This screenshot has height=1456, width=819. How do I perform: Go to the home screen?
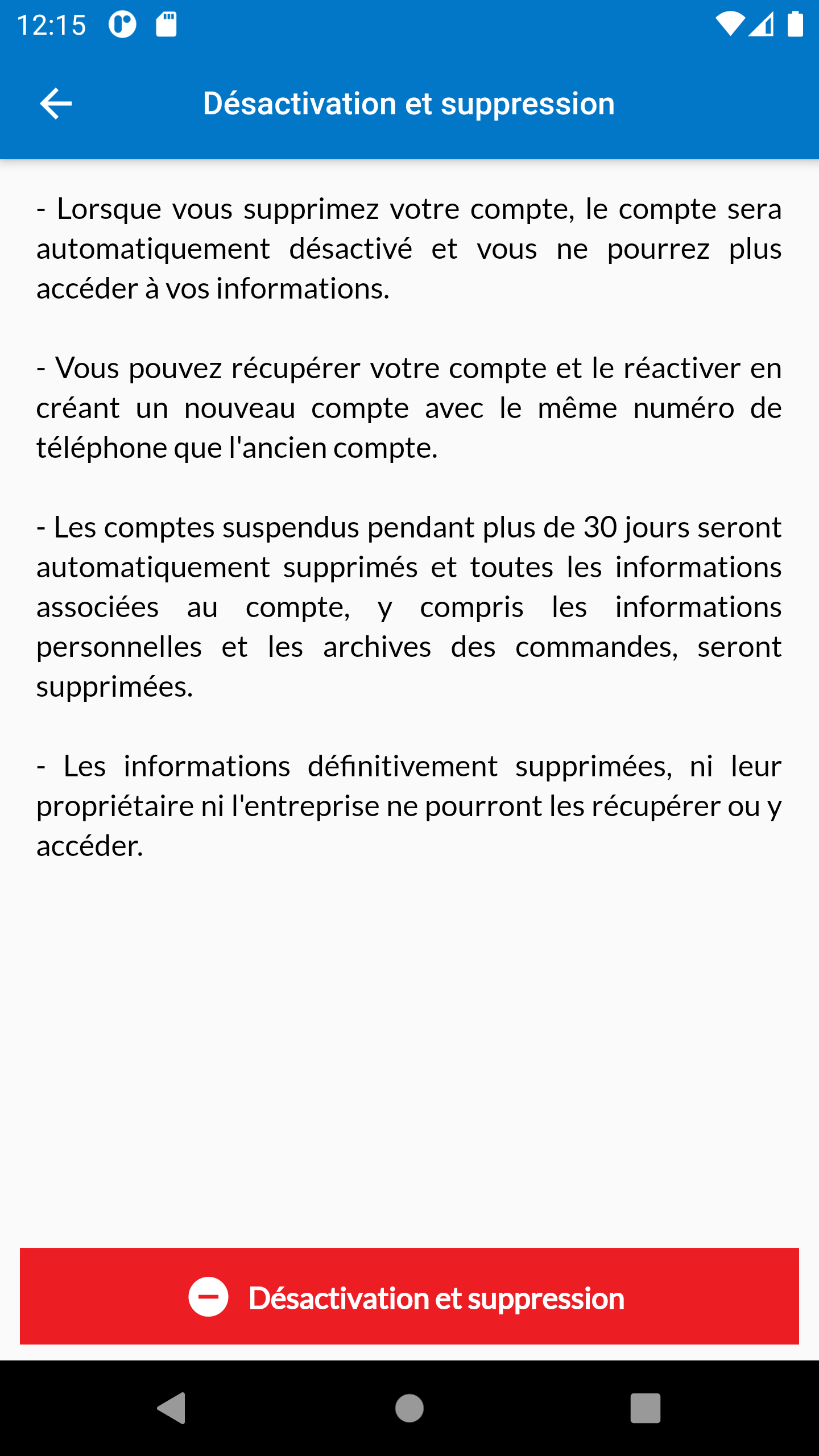pyautogui.click(x=409, y=1408)
